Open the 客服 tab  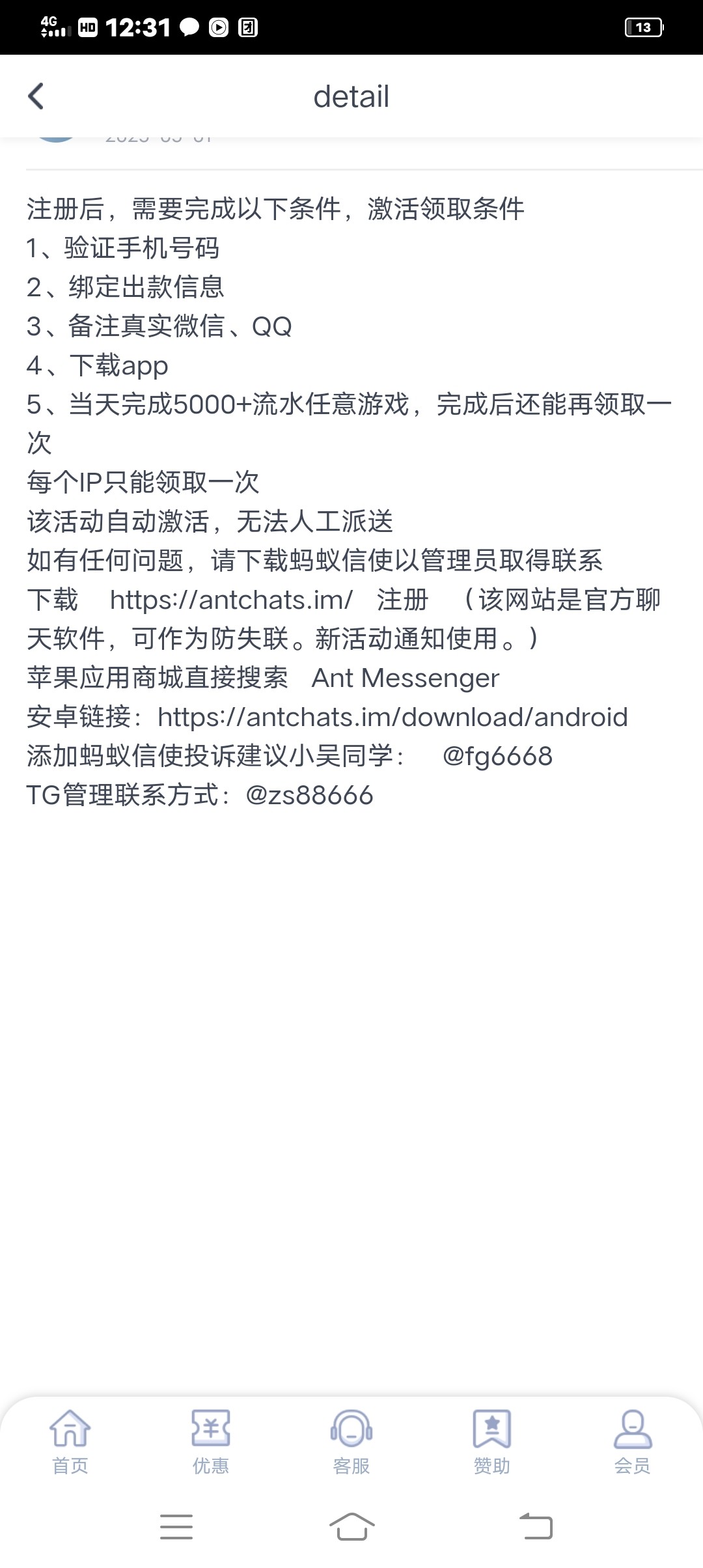[351, 1442]
